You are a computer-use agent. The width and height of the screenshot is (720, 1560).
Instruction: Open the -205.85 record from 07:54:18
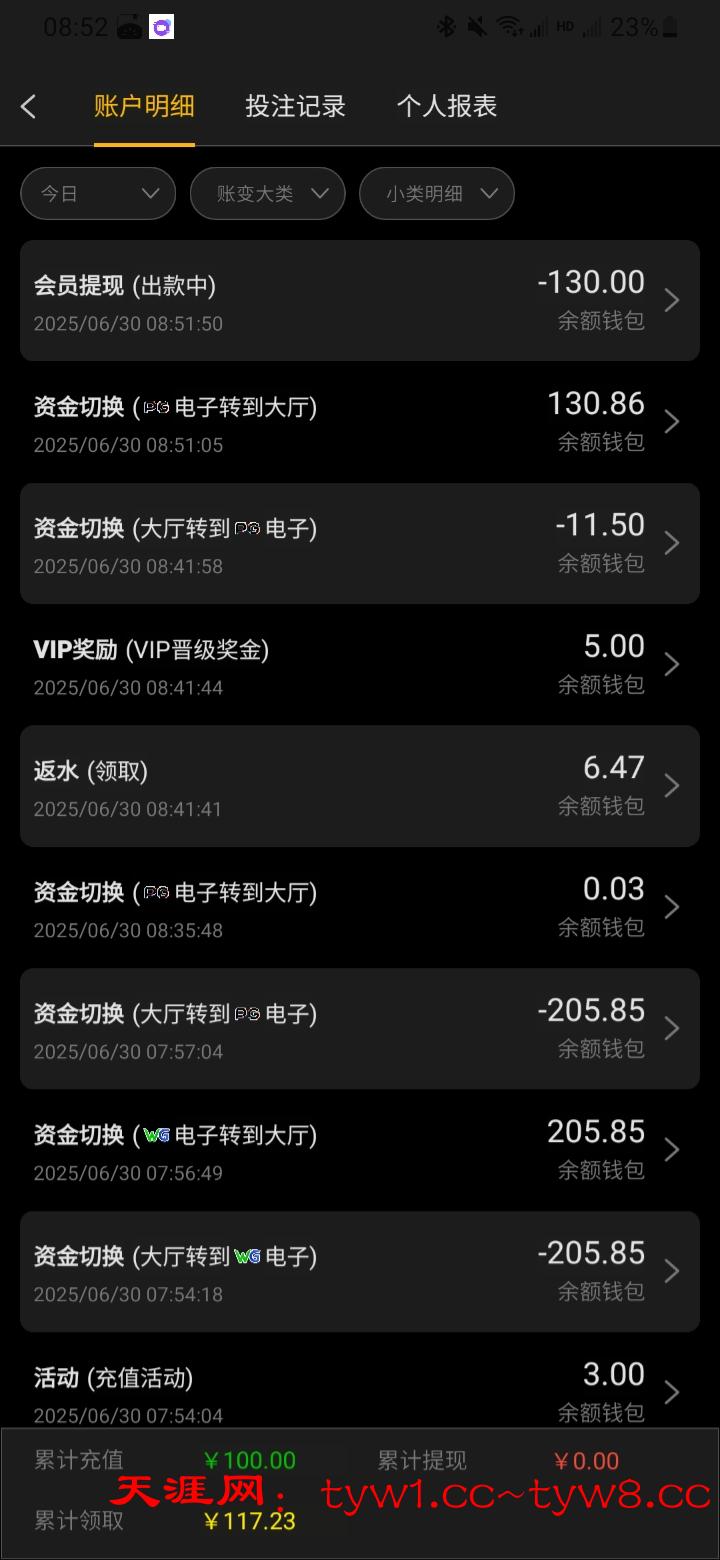360,1271
